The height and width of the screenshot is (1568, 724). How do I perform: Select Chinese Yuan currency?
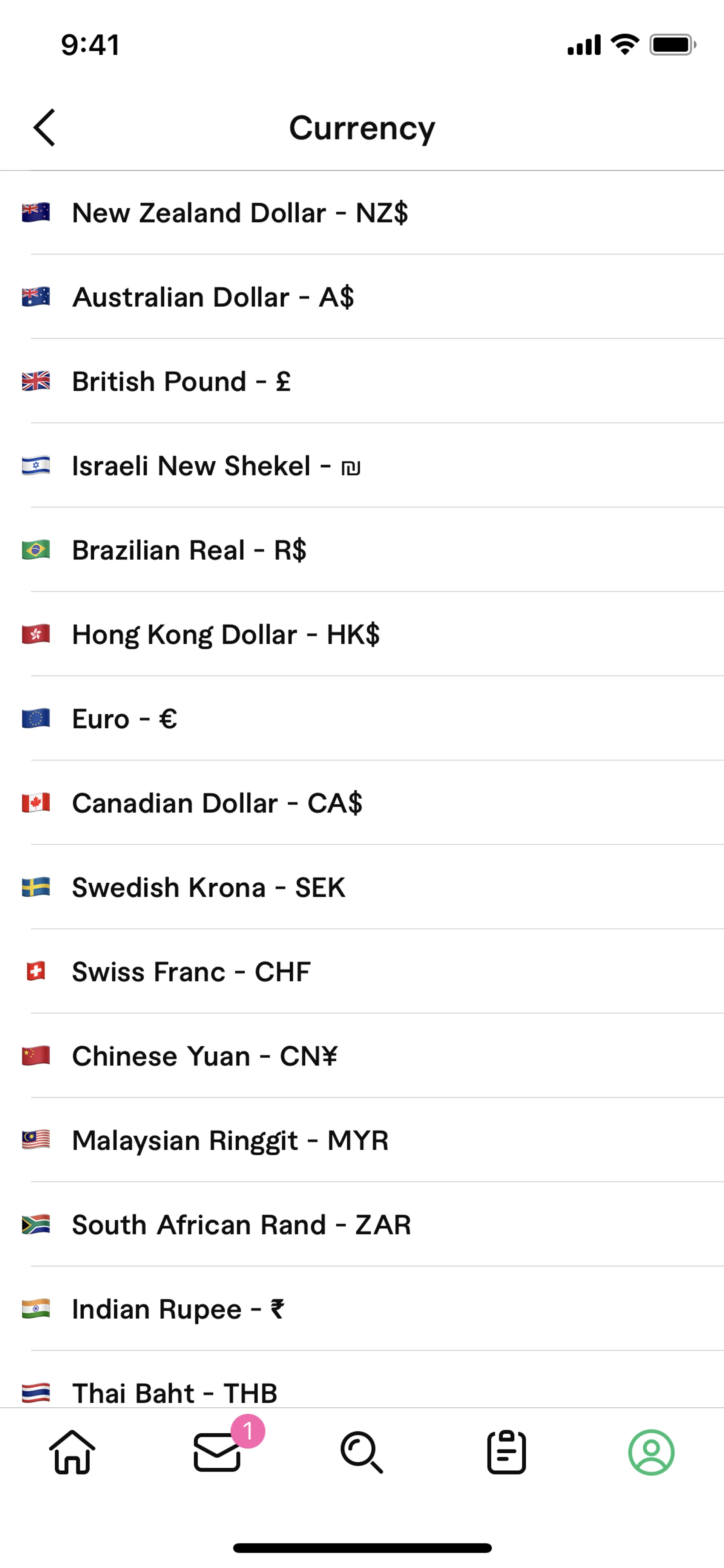pyautogui.click(x=204, y=1056)
